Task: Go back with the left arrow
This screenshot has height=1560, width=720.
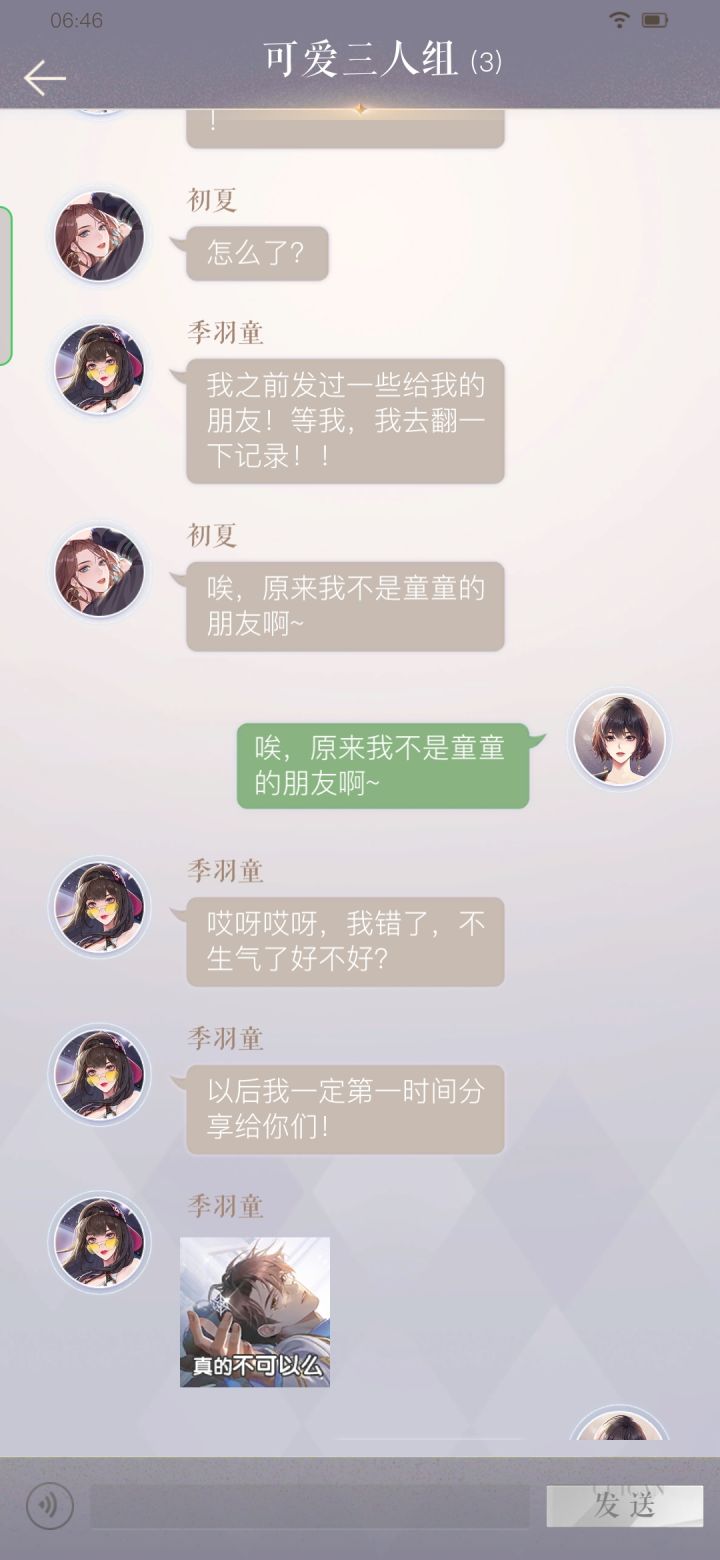Action: tap(44, 76)
